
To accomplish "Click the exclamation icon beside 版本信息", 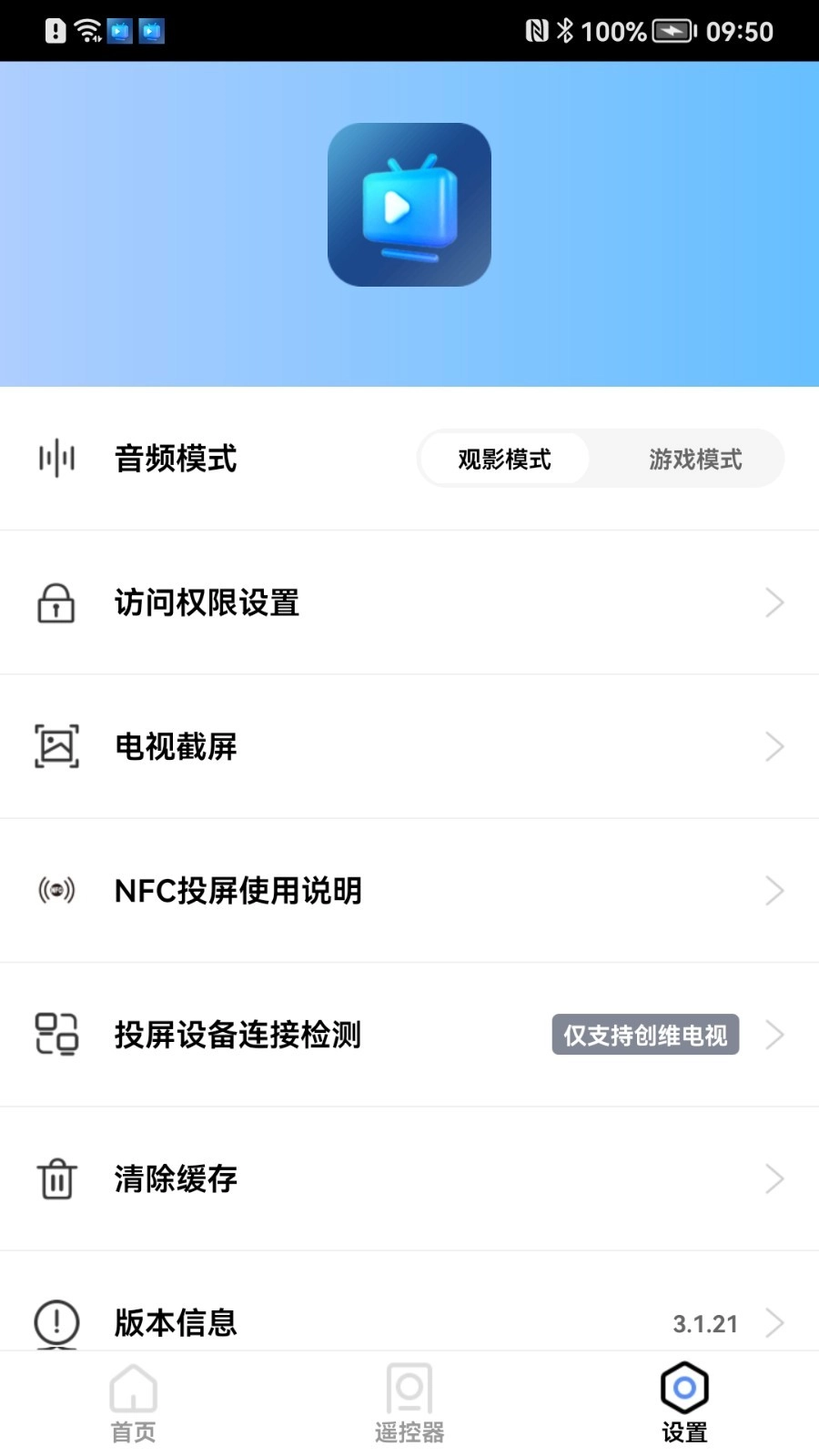I will (56, 1322).
